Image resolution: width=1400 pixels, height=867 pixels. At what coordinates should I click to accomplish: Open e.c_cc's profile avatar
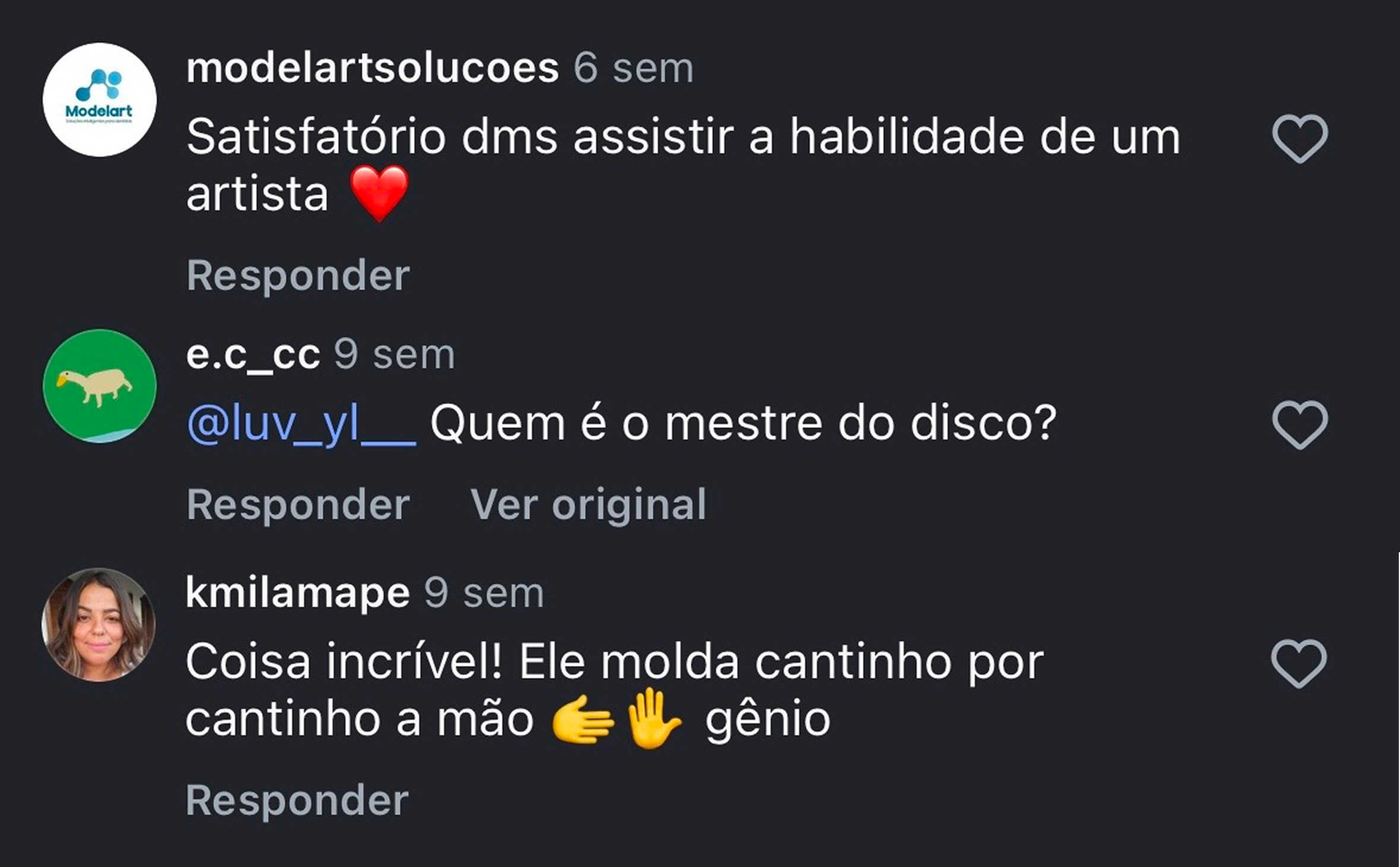pyautogui.click(x=100, y=386)
